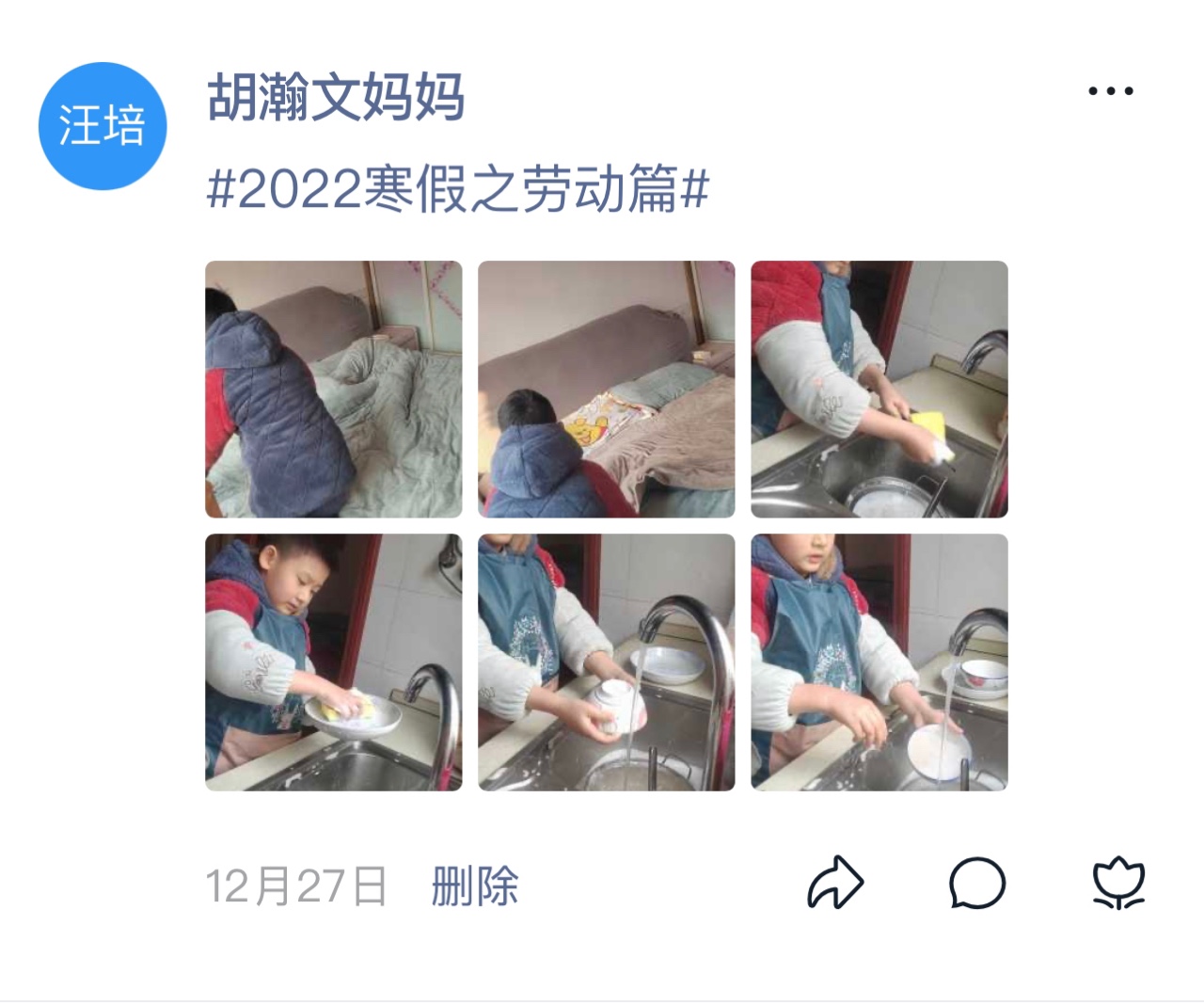Open 胡瀚文妈妈's profile name

335,97
